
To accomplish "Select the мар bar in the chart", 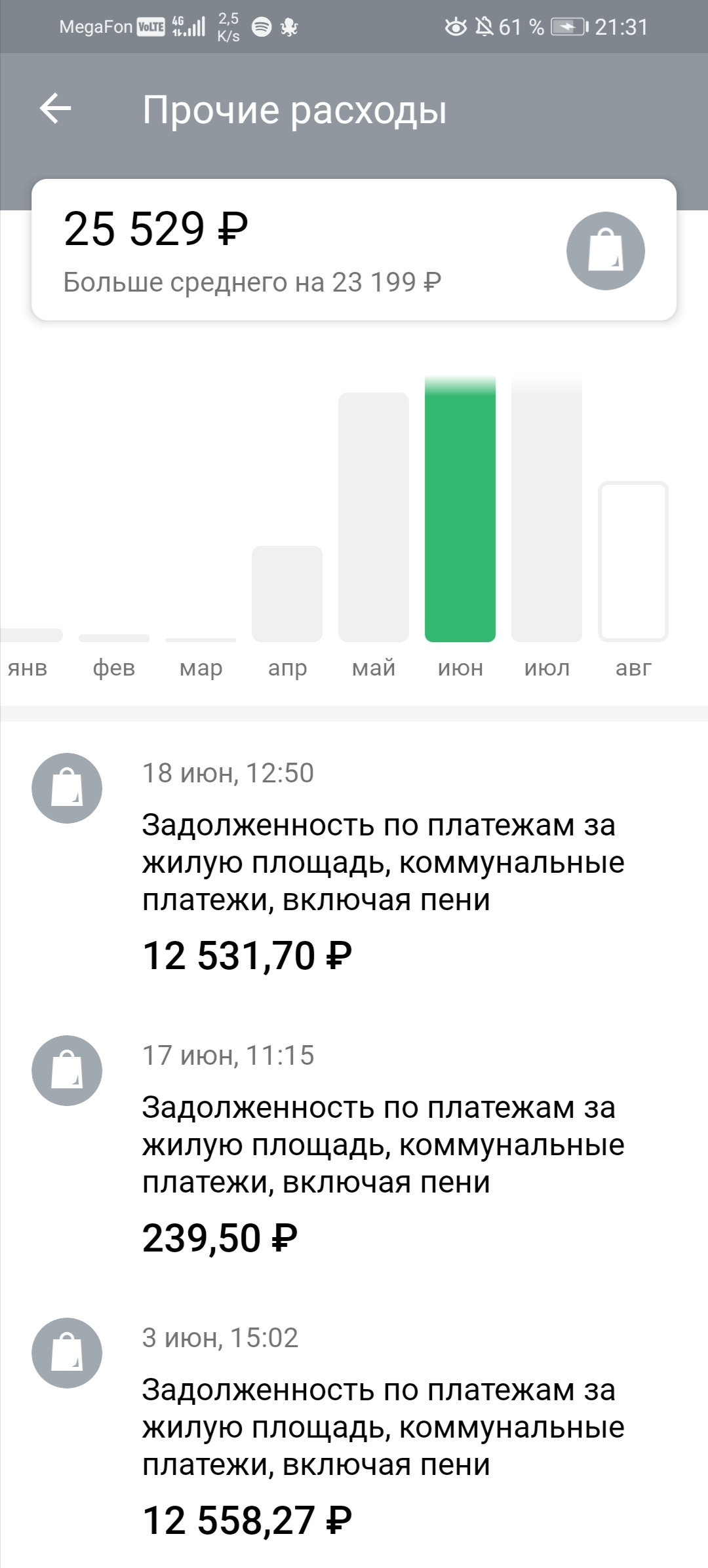I will pyautogui.click(x=201, y=640).
